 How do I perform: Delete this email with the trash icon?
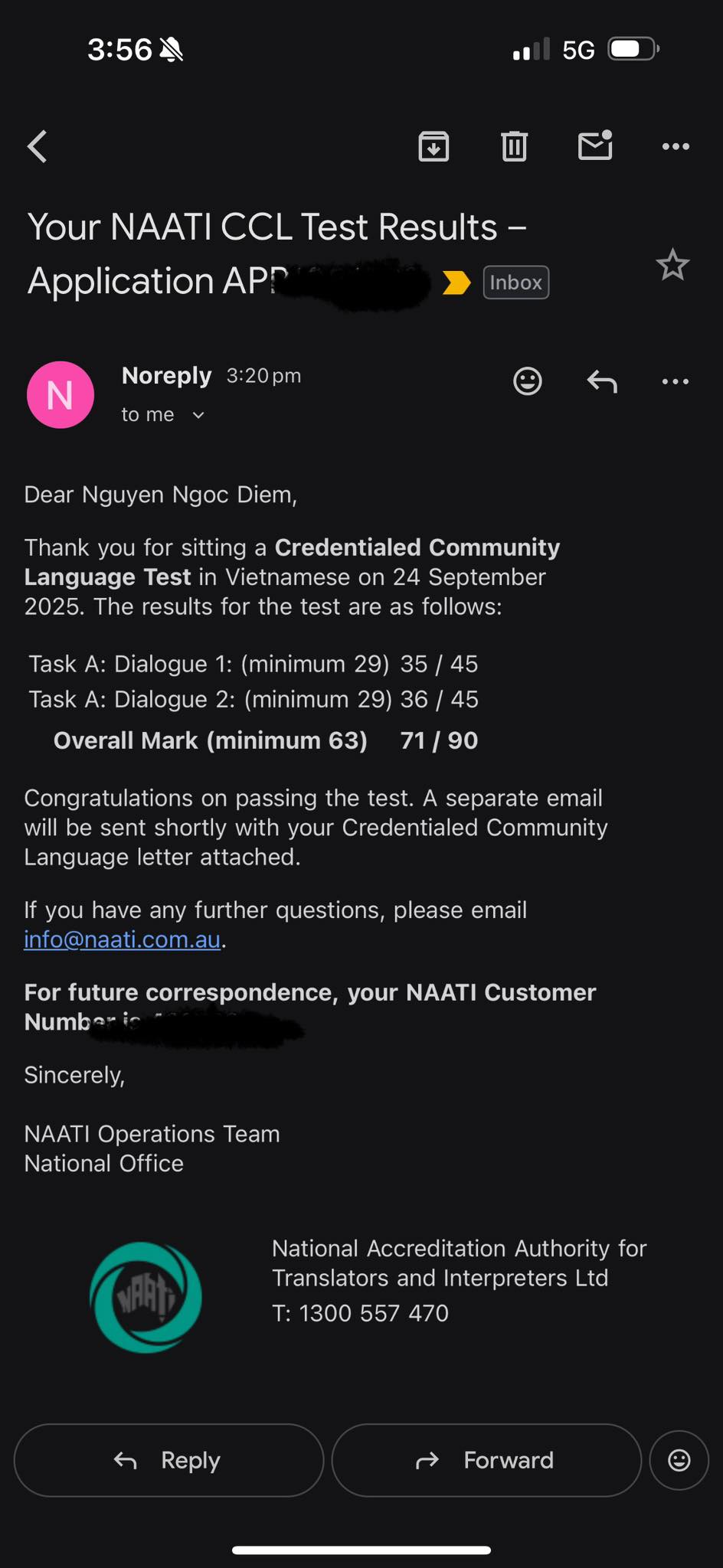coord(514,146)
